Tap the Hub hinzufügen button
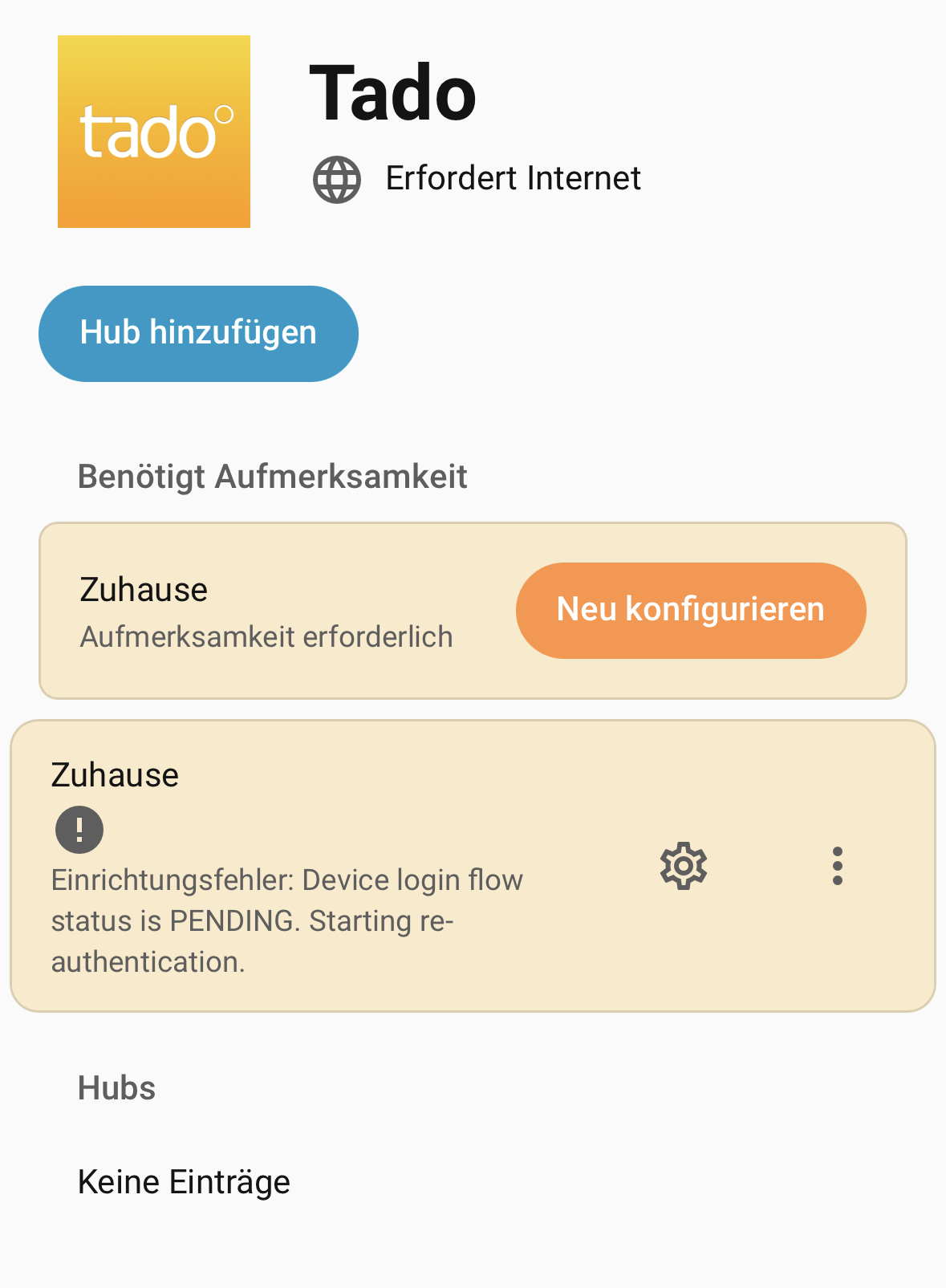The width and height of the screenshot is (946, 1288). coord(198,333)
